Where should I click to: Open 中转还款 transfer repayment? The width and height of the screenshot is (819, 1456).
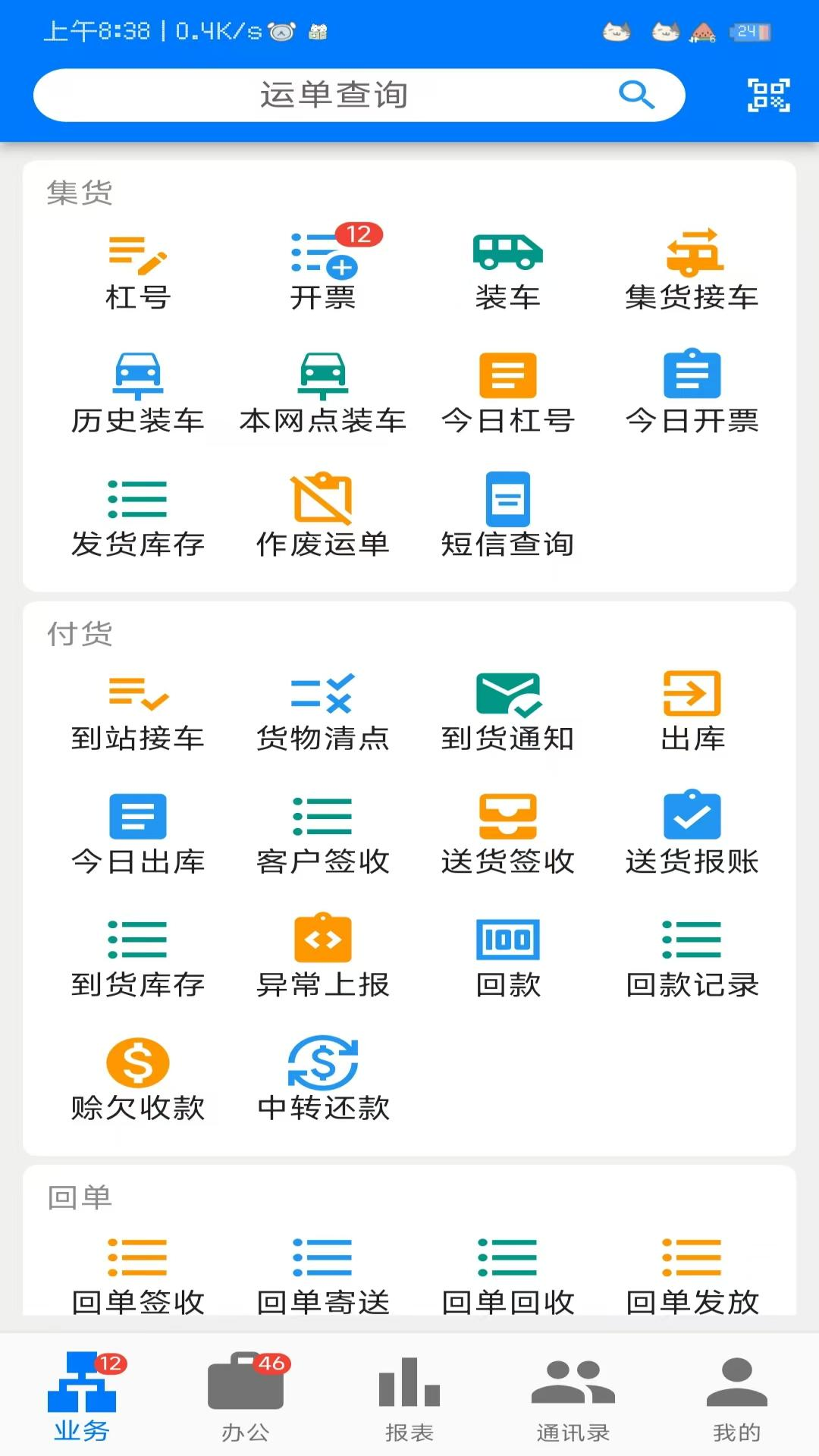click(322, 1077)
